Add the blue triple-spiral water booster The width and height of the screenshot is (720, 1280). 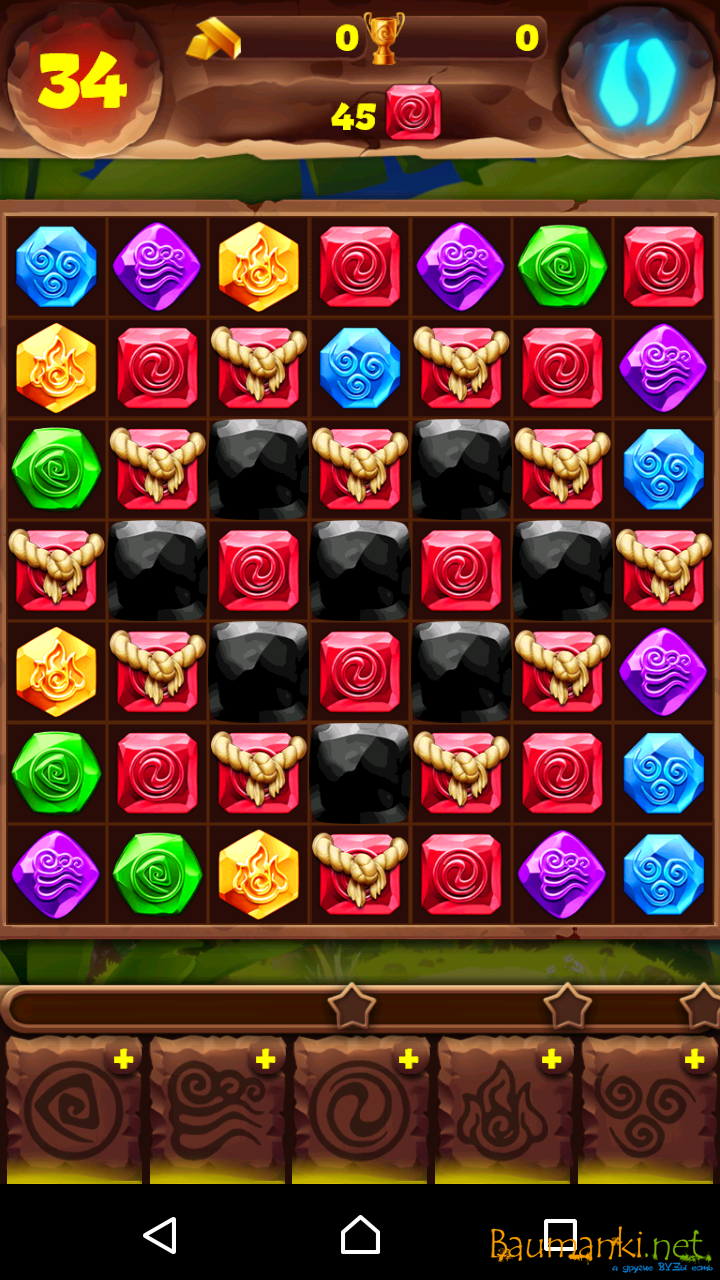(x=694, y=1060)
